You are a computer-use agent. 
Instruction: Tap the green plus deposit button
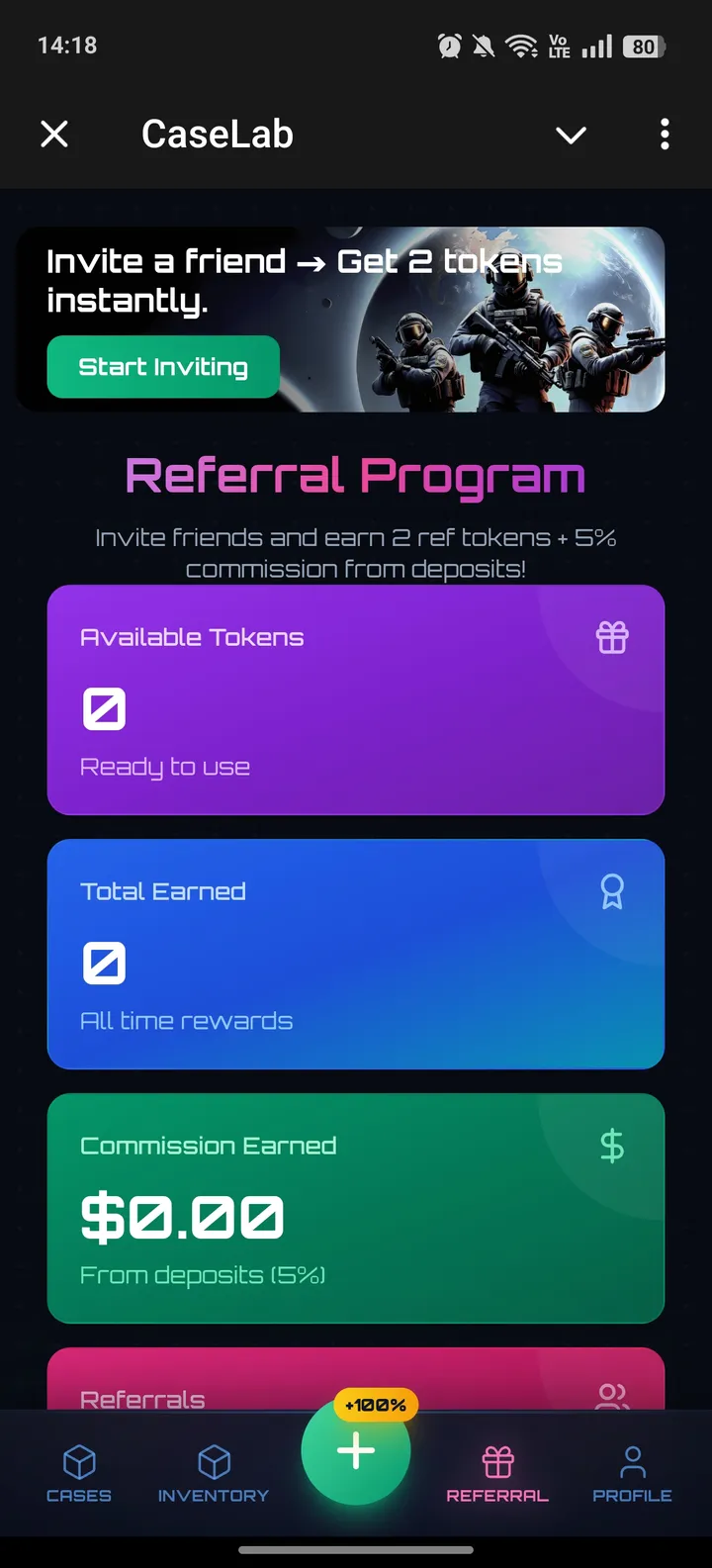point(356,1451)
